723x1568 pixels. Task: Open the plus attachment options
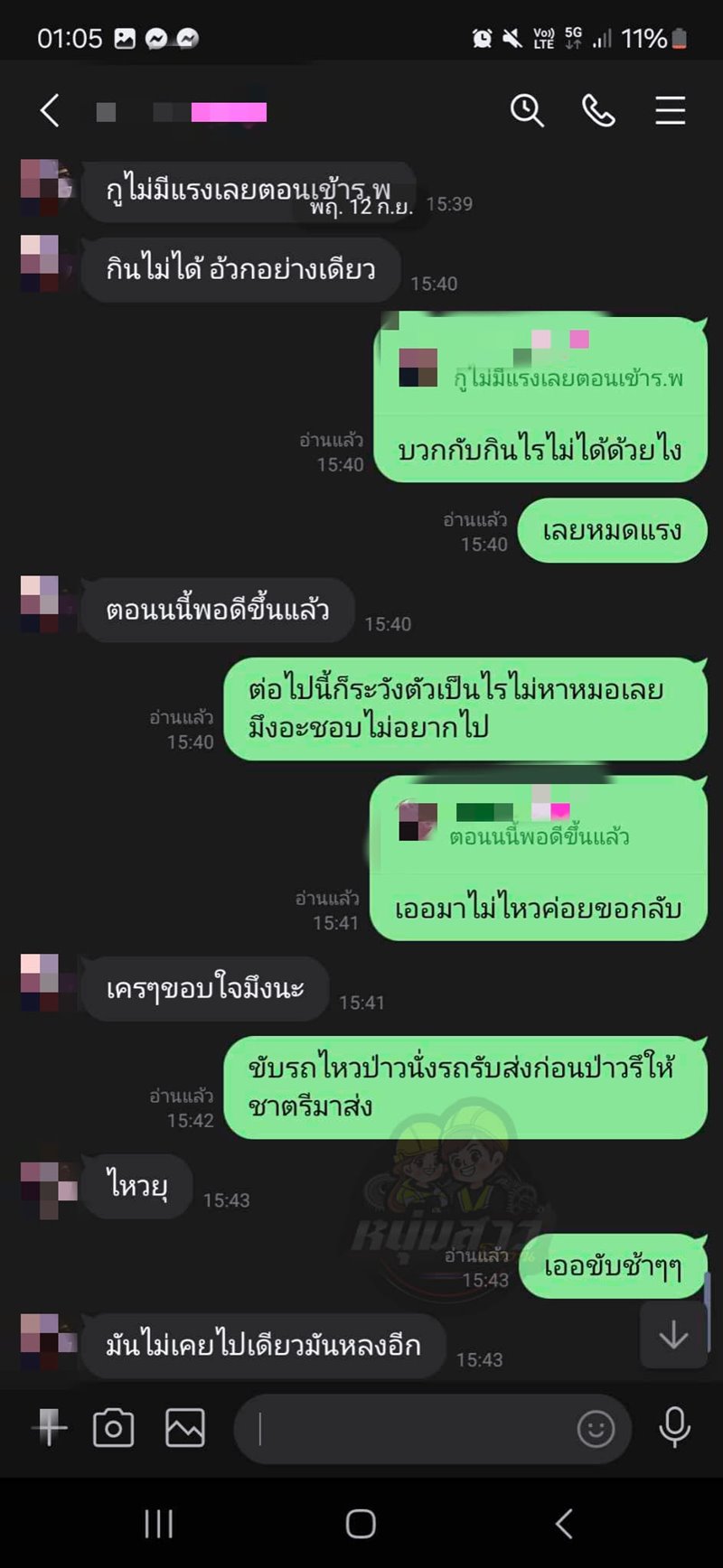coord(50,1428)
